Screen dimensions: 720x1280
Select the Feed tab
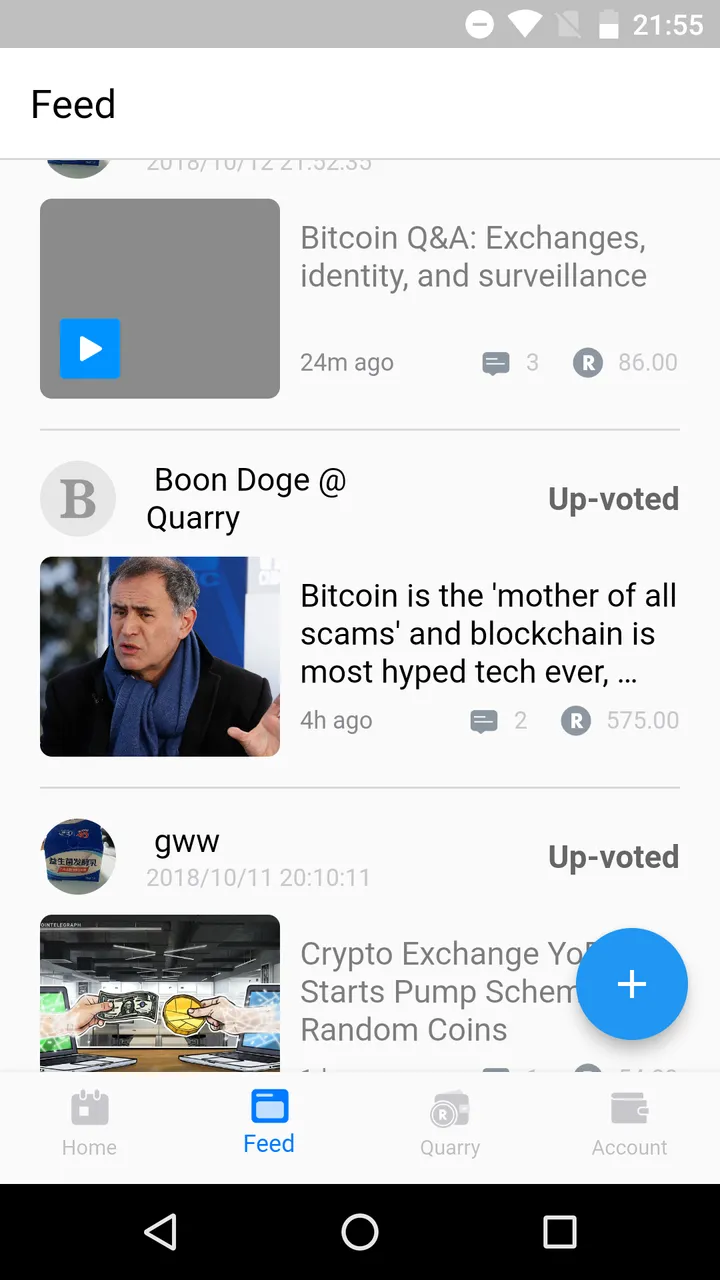tap(269, 1124)
